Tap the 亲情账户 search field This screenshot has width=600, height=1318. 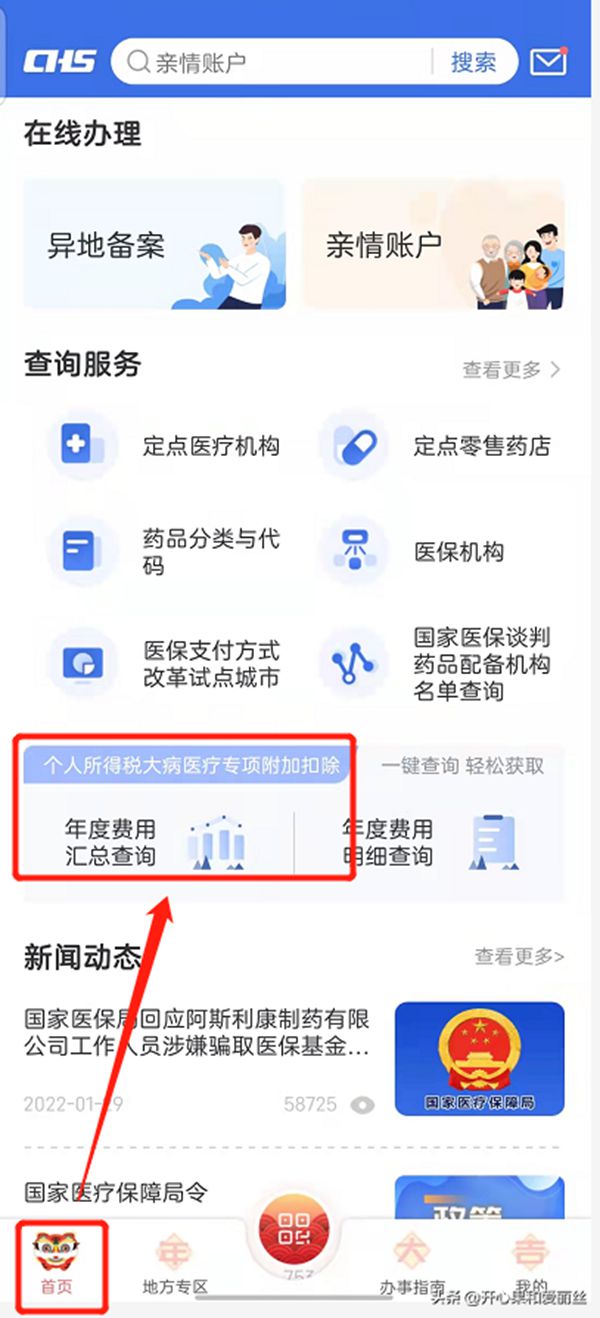point(275,62)
